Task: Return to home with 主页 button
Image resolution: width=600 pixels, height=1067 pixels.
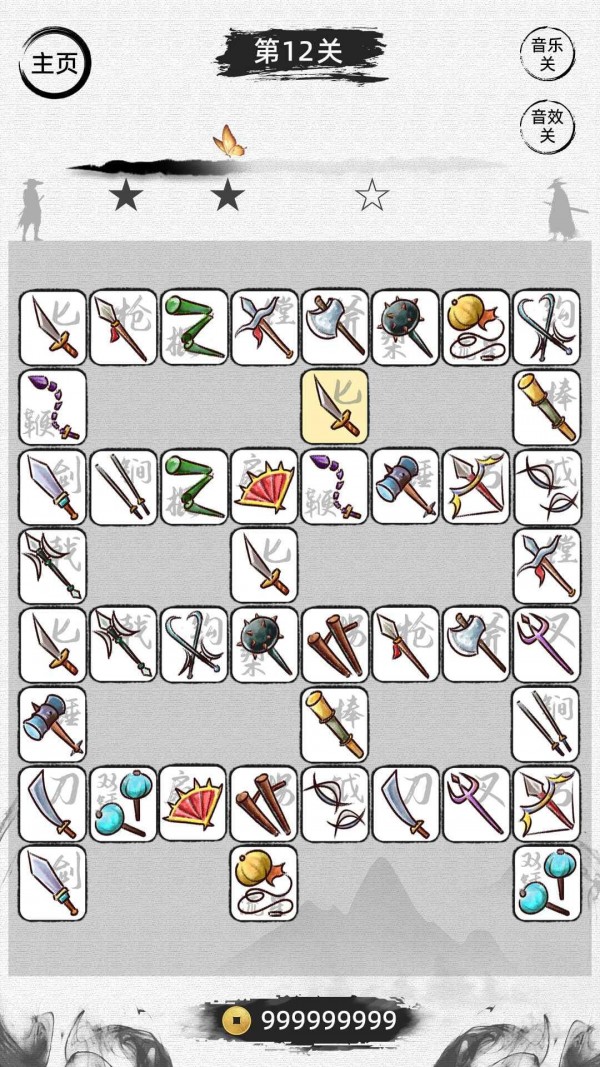Action: tap(54, 63)
